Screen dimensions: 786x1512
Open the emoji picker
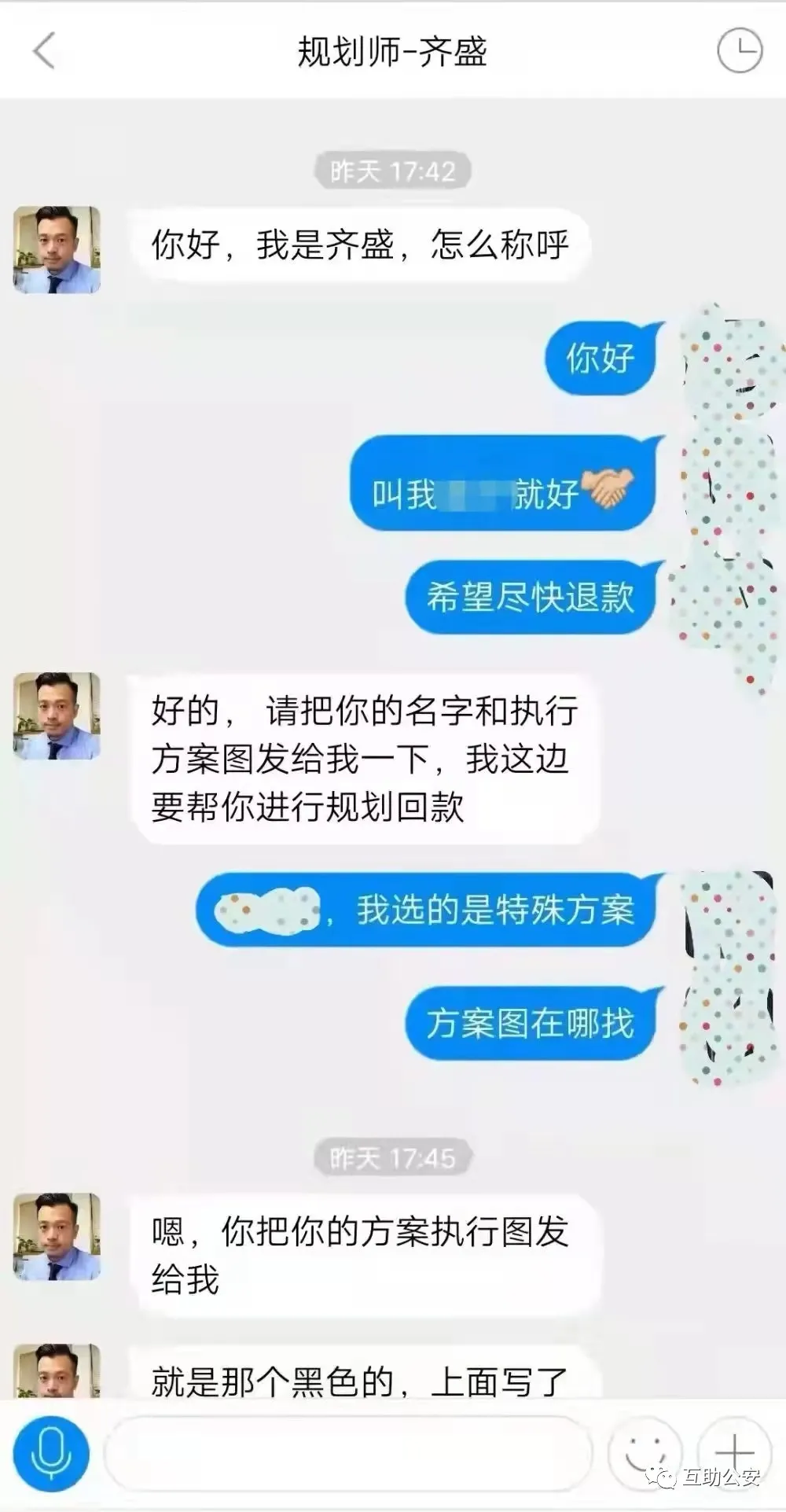point(646,1455)
